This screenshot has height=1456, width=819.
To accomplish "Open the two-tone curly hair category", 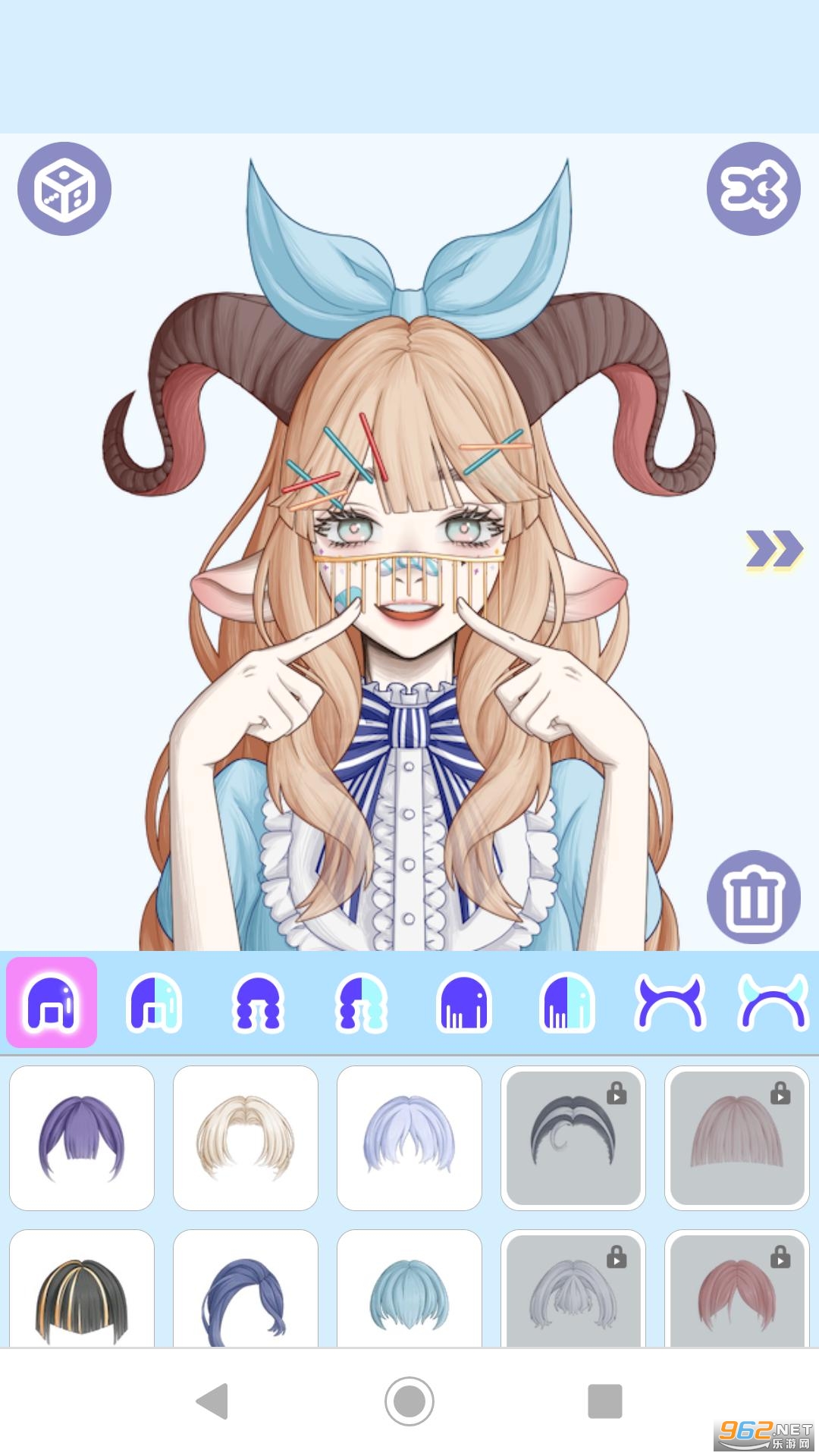I will 361,1002.
